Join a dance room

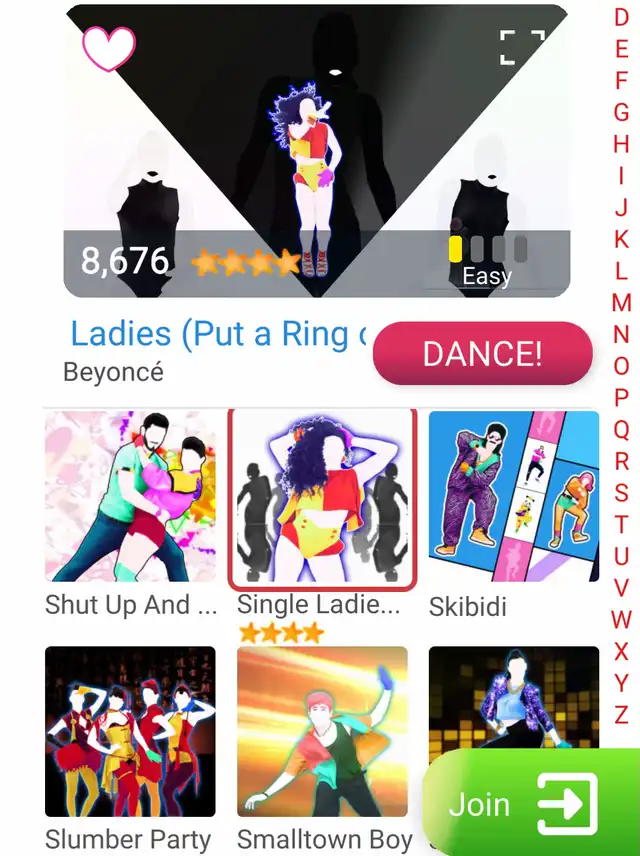pos(530,804)
